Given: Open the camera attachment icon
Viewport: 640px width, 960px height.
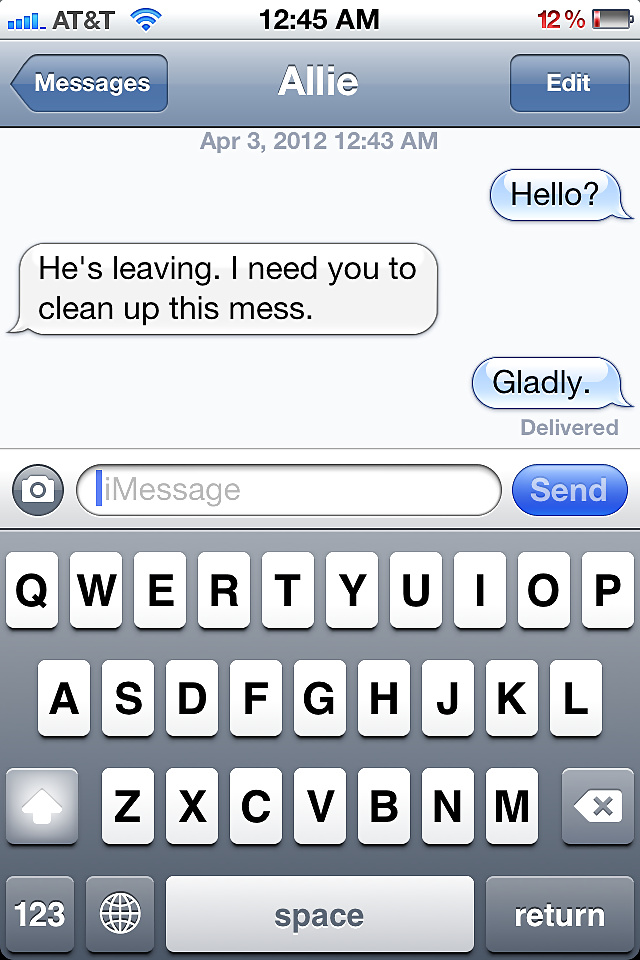Looking at the screenshot, I should pyautogui.click(x=38, y=490).
